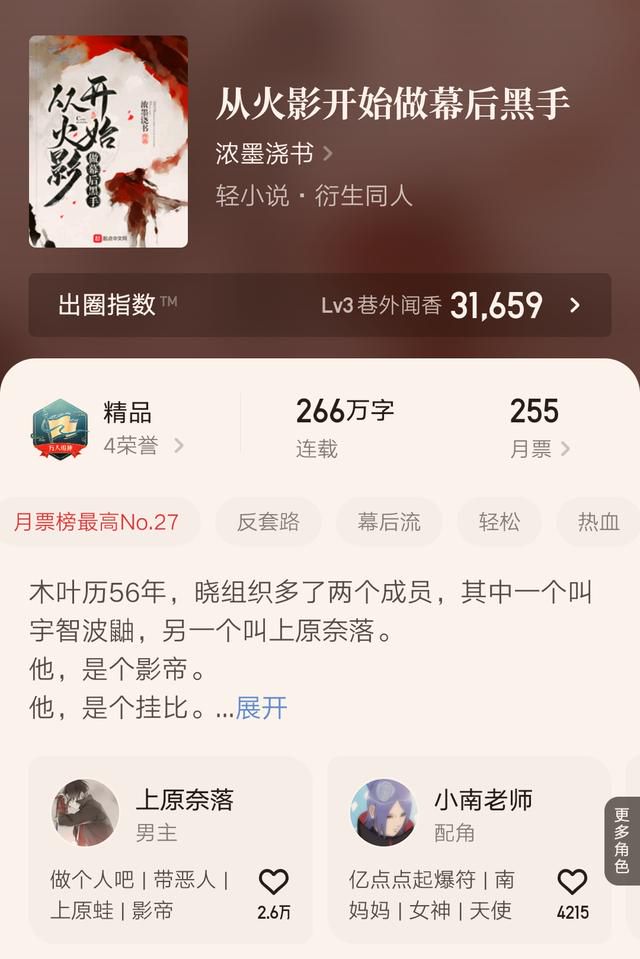This screenshot has height=959, width=640.
Task: View the 4荣誉 honors list
Action: [143, 446]
